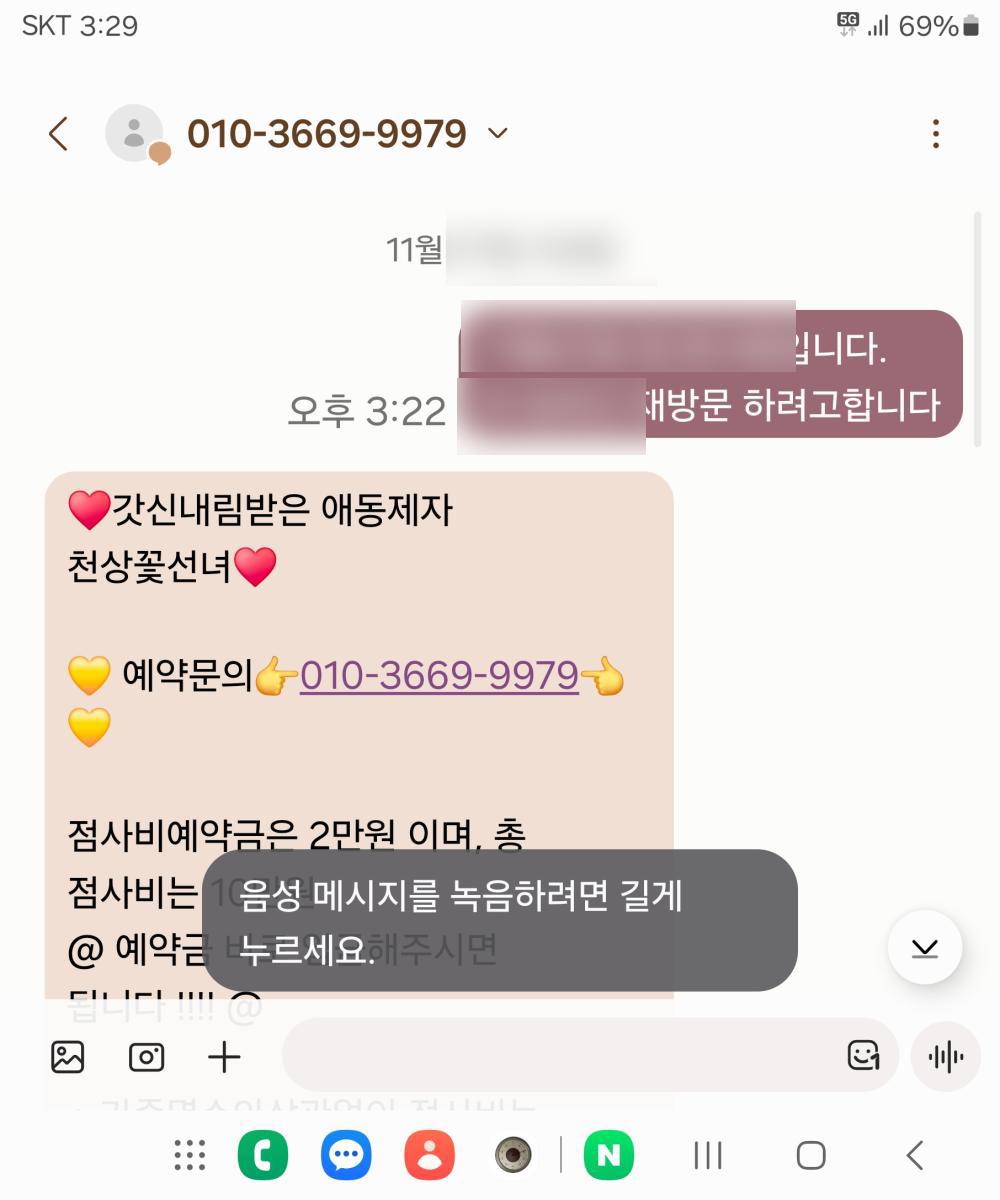Focus the message text input field
The height and width of the screenshot is (1200, 1000).
click(560, 1056)
